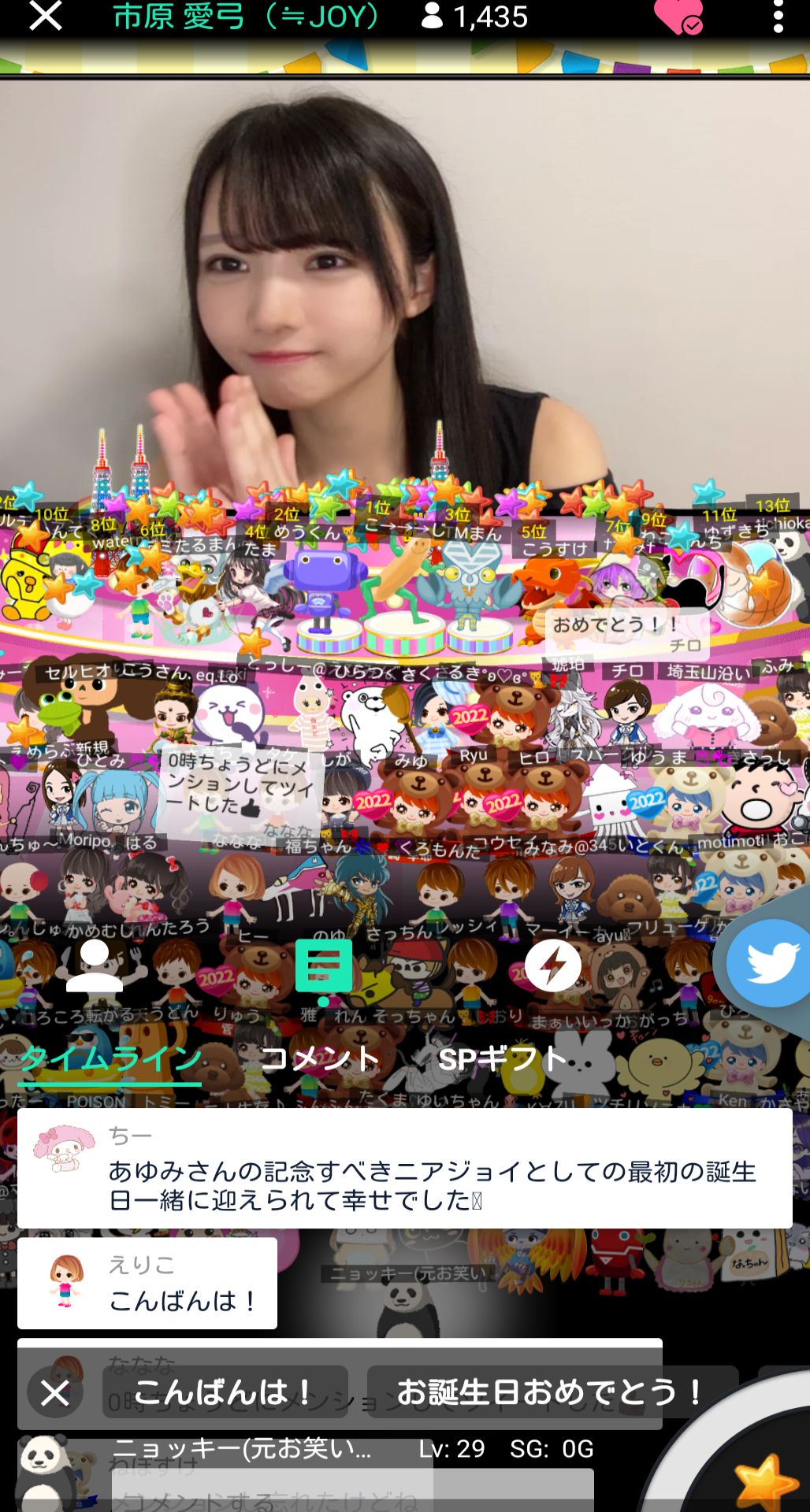This screenshot has height=1512, width=810.
Task: Tap the green comment log icon
Action: coord(323,966)
